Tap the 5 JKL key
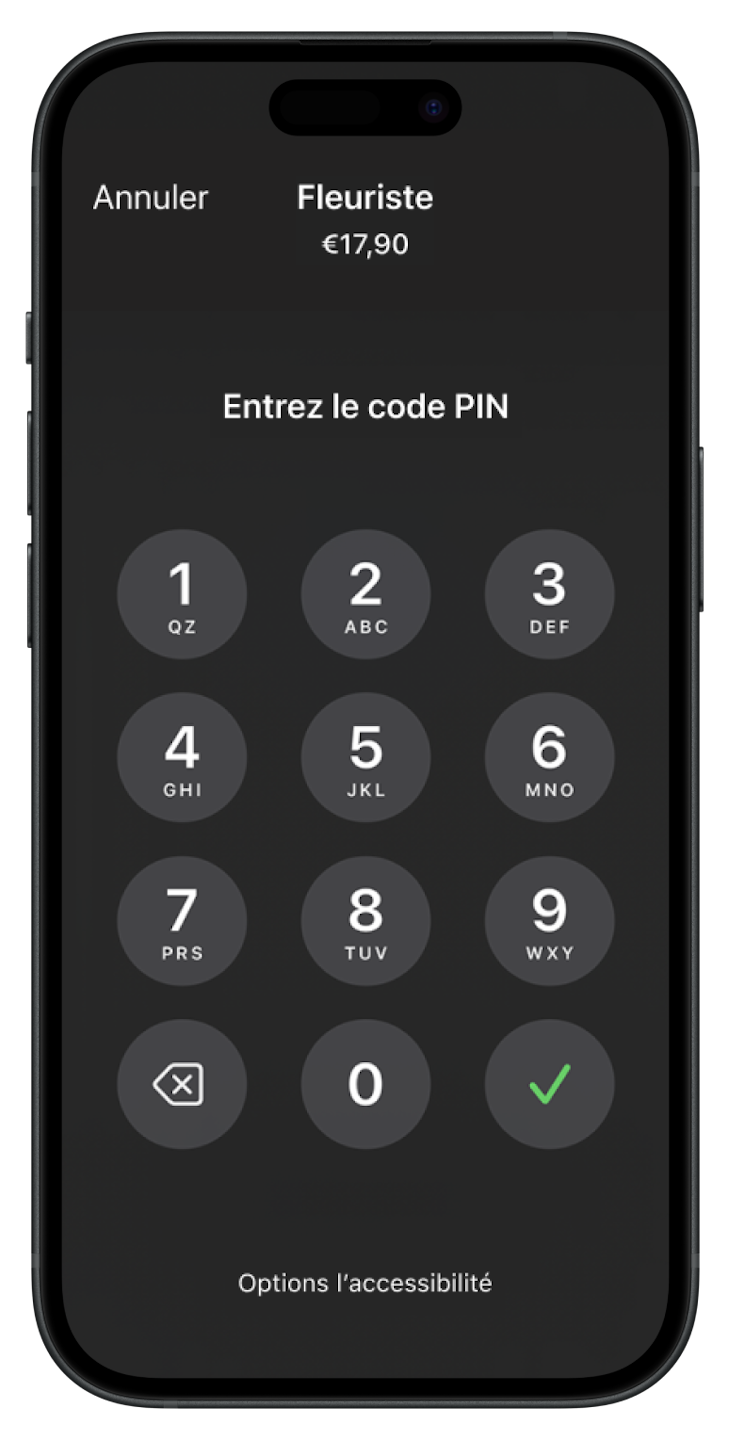 coord(366,757)
